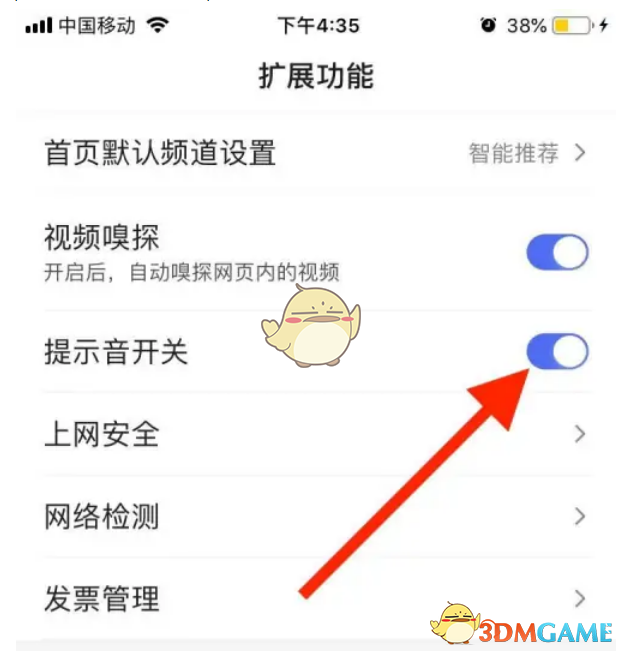The image size is (623, 651).
Task: Toggle the 视频嗅探 switch
Action: [557, 253]
